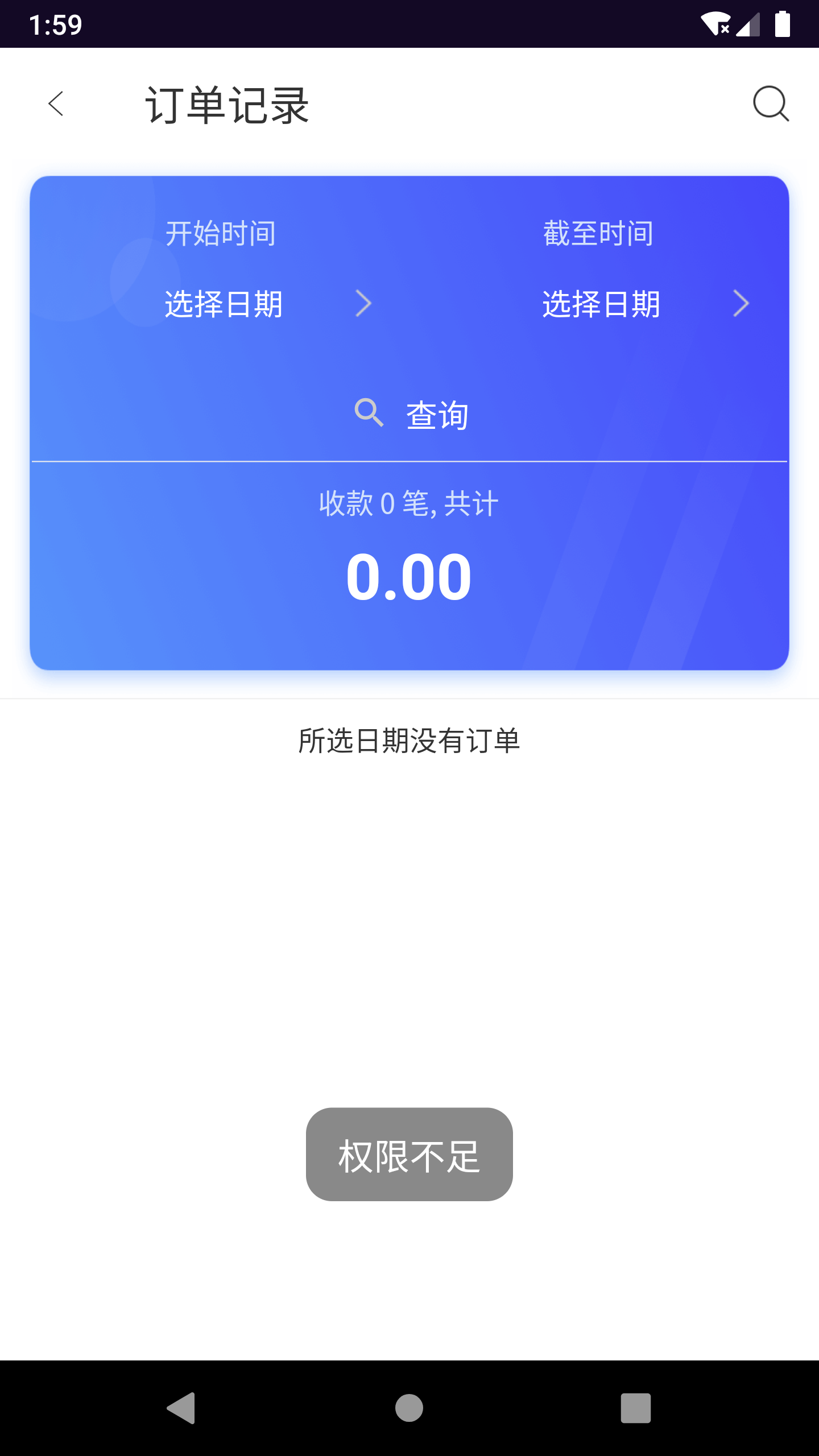Open the search icon in the top bar

[x=771, y=104]
